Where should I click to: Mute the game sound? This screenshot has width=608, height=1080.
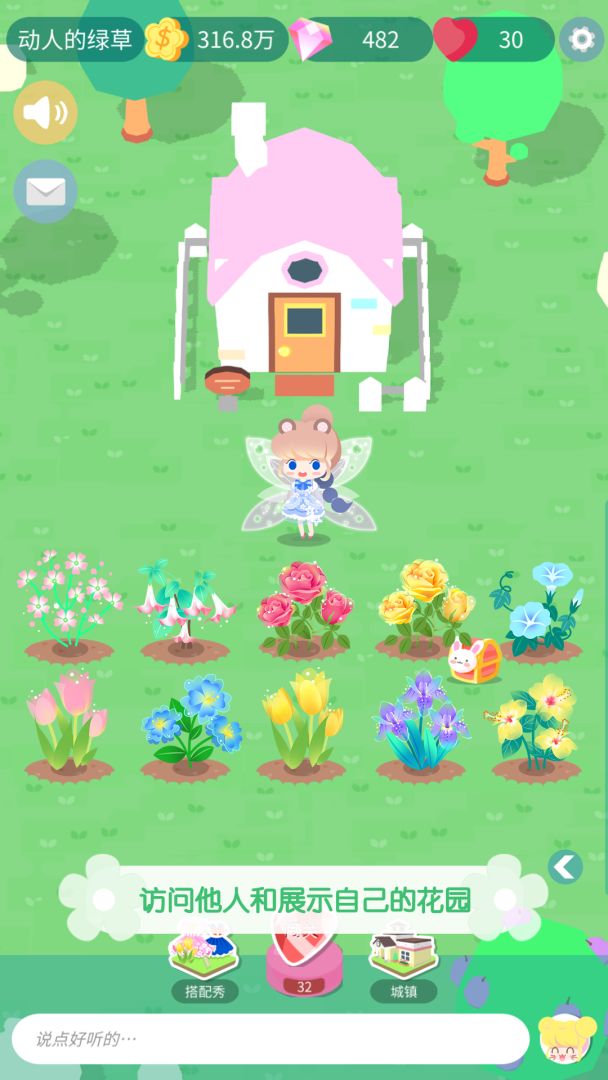[x=45, y=112]
